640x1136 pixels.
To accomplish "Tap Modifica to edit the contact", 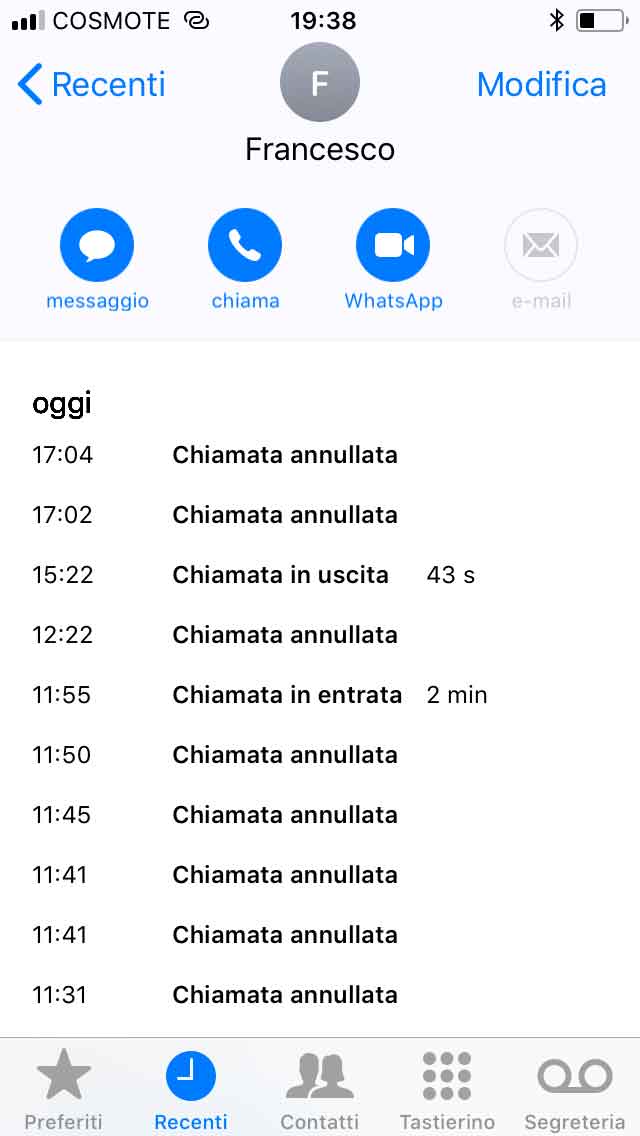I will click(541, 84).
